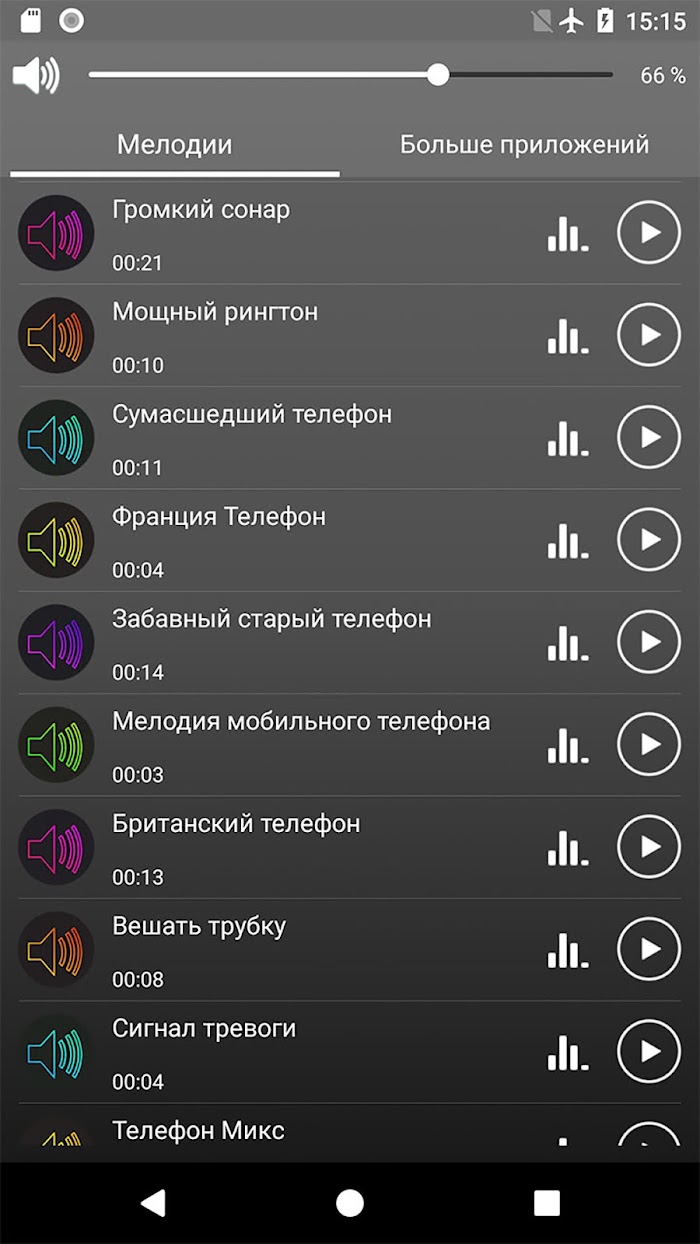Open Мелодия мобильного телефона row
Viewport: 700px width, 1244px height.
(350, 745)
